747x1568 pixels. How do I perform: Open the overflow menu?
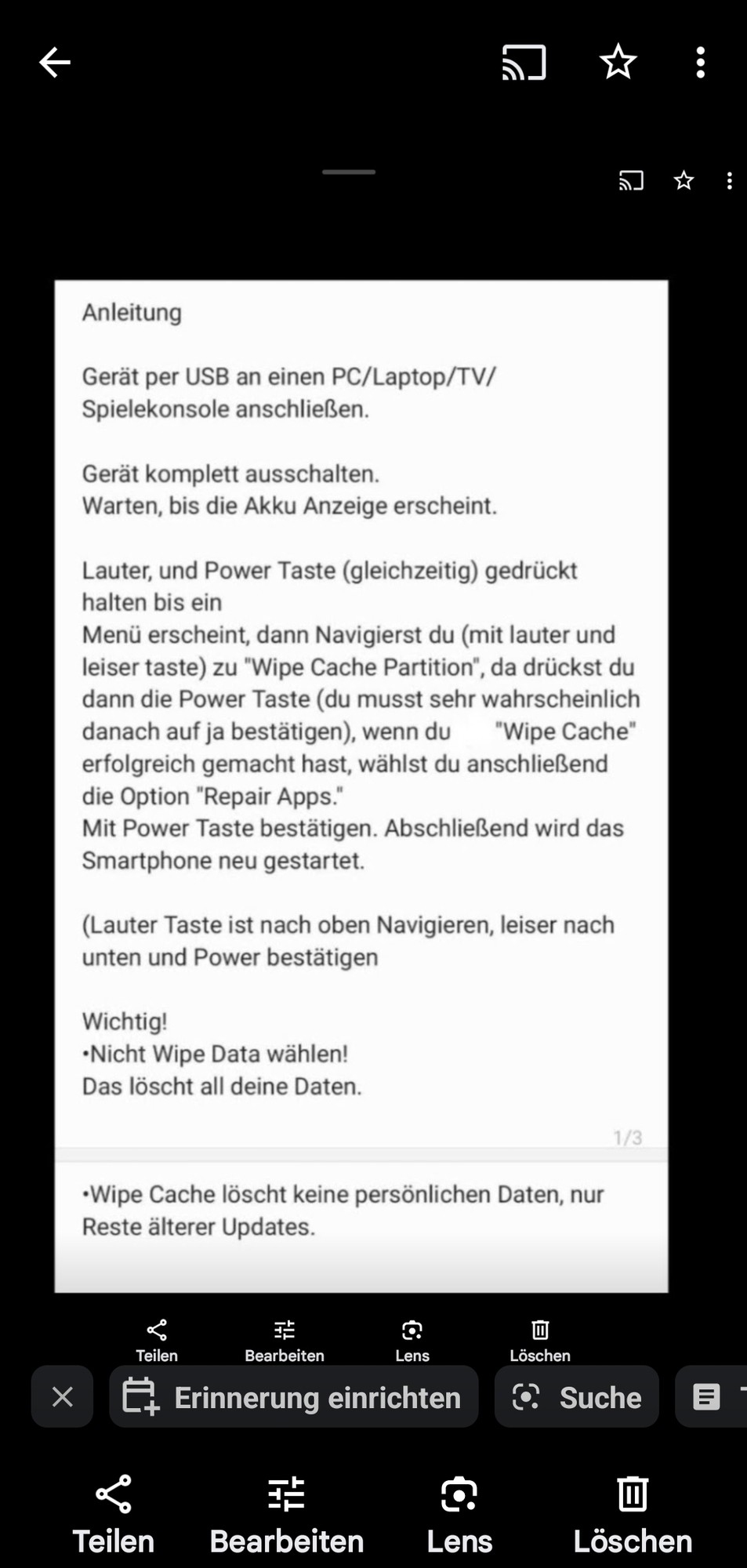click(700, 62)
